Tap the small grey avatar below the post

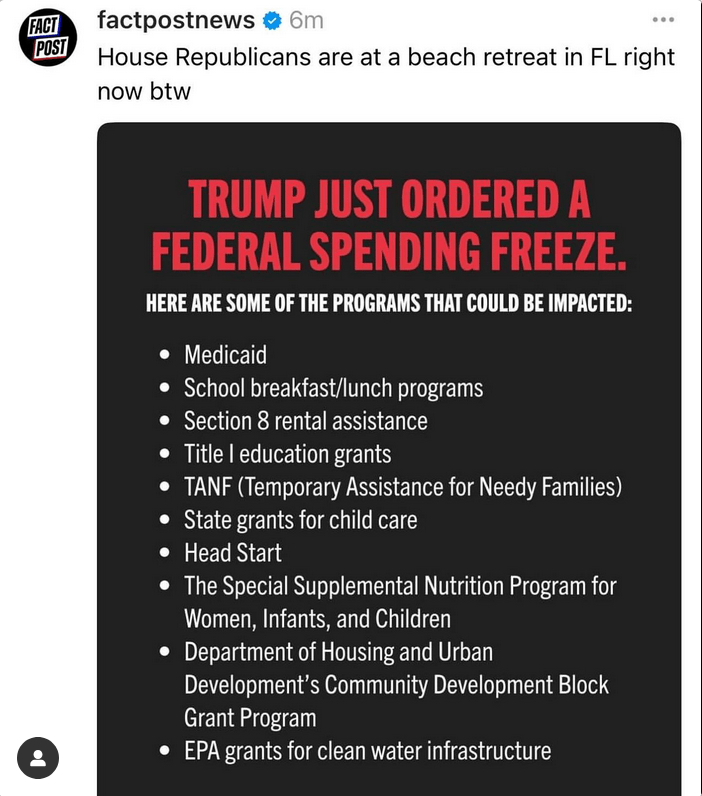38,757
